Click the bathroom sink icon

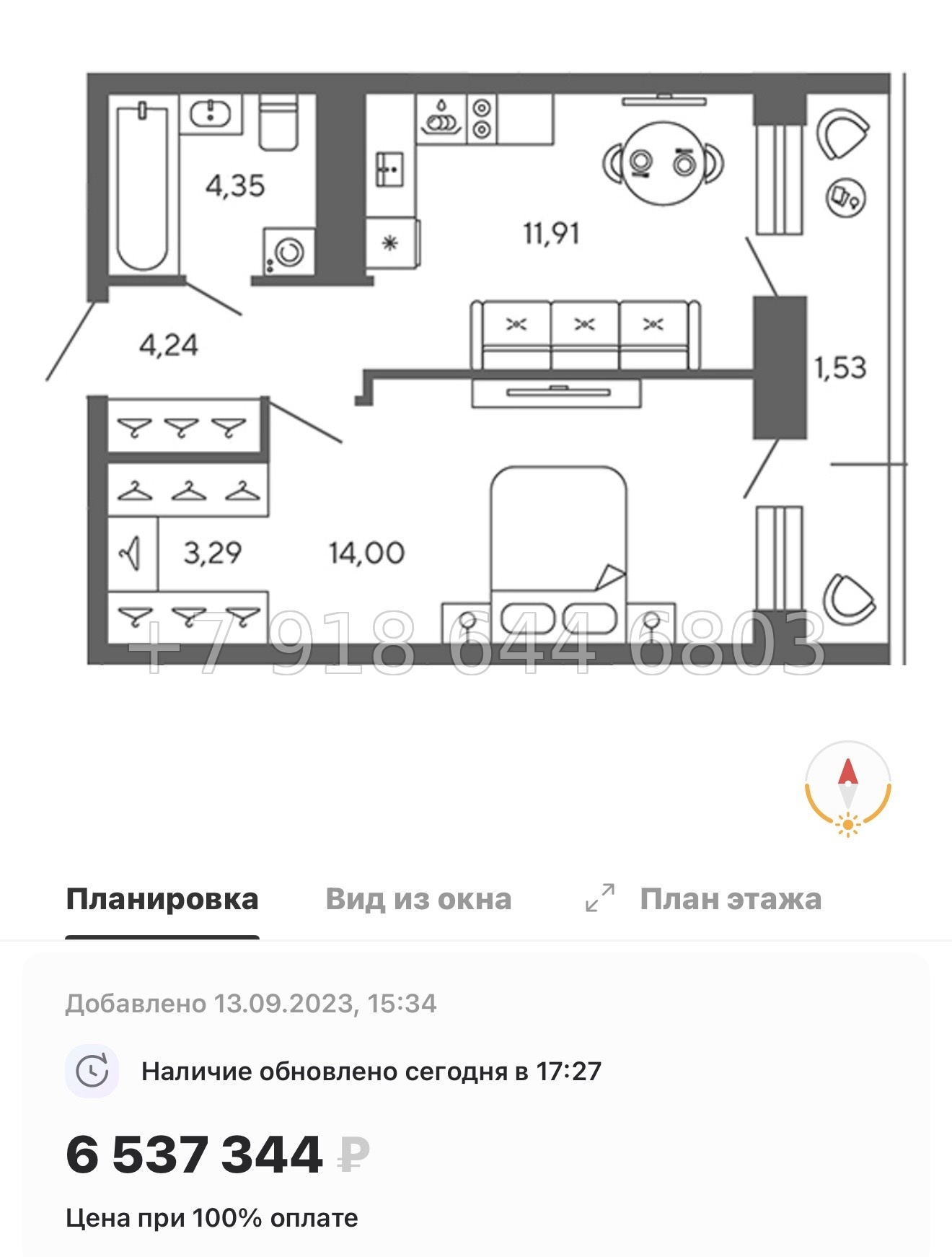(x=211, y=113)
